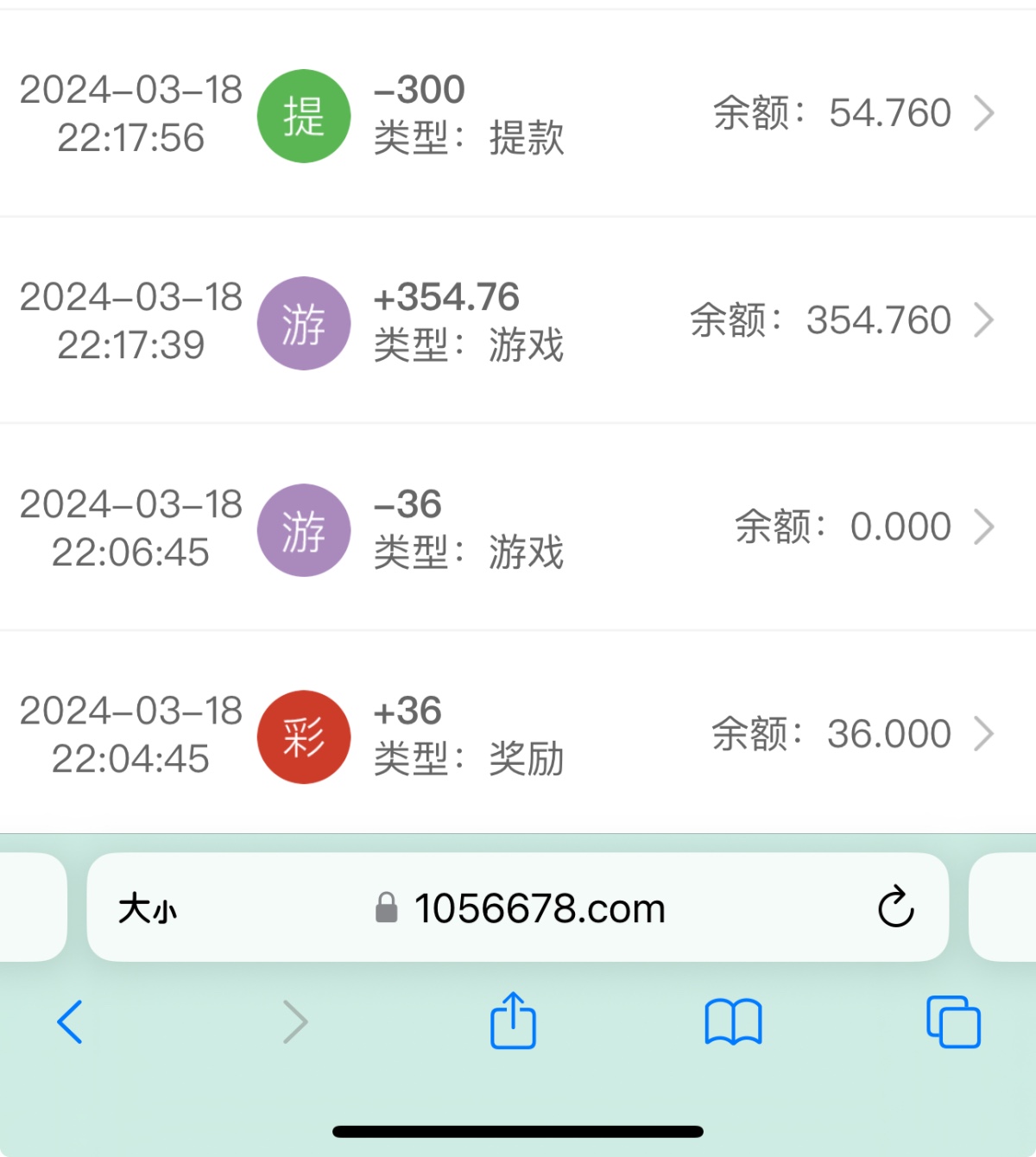Go back to the previous page
This screenshot has height=1157, width=1036.
[70, 1022]
